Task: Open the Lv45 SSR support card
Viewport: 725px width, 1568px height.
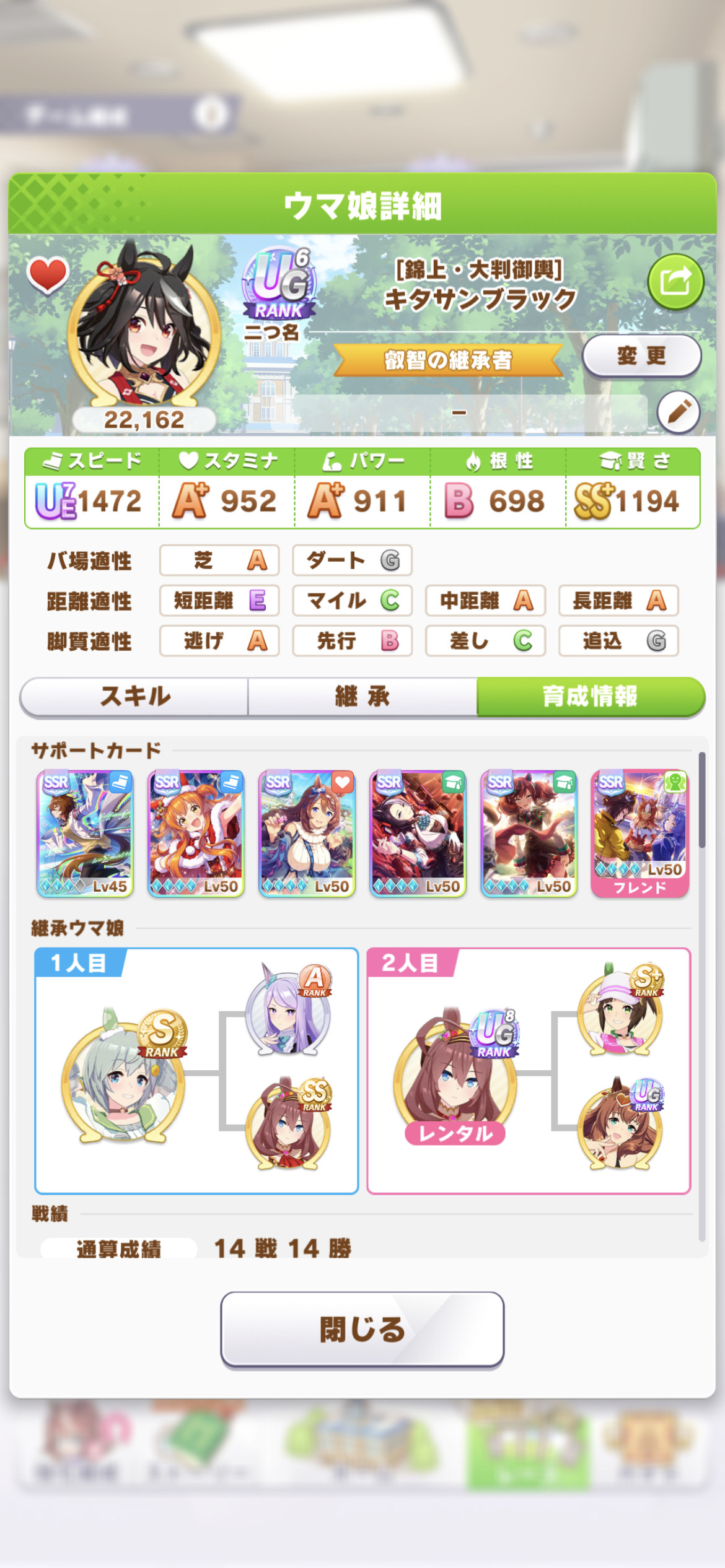Action: point(85,834)
